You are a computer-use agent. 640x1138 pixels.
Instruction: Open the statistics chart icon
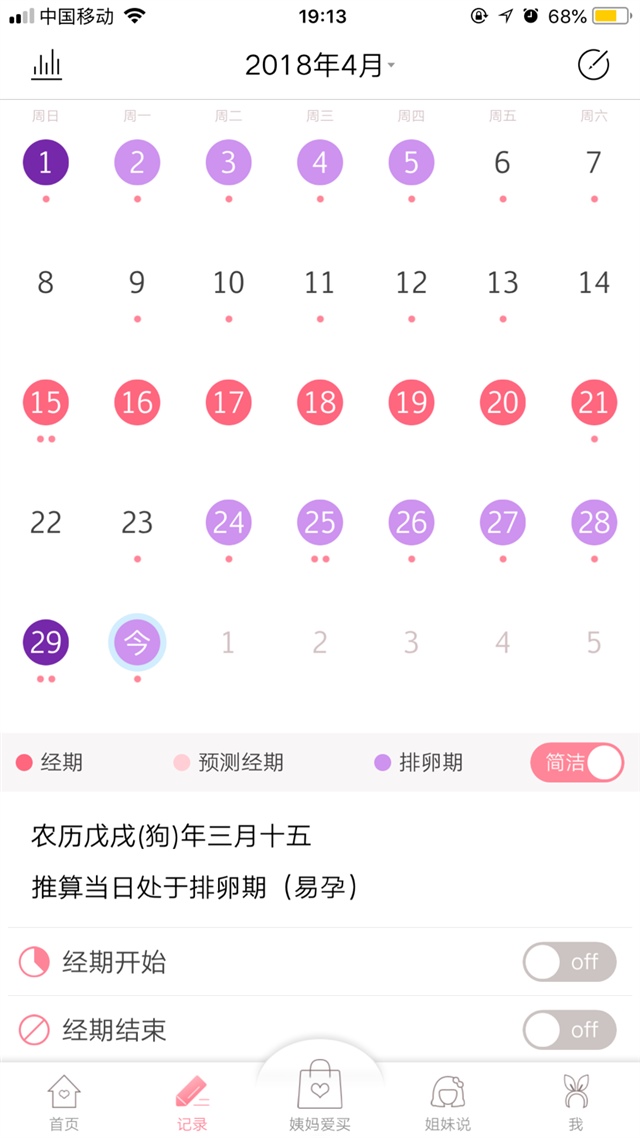coord(46,66)
